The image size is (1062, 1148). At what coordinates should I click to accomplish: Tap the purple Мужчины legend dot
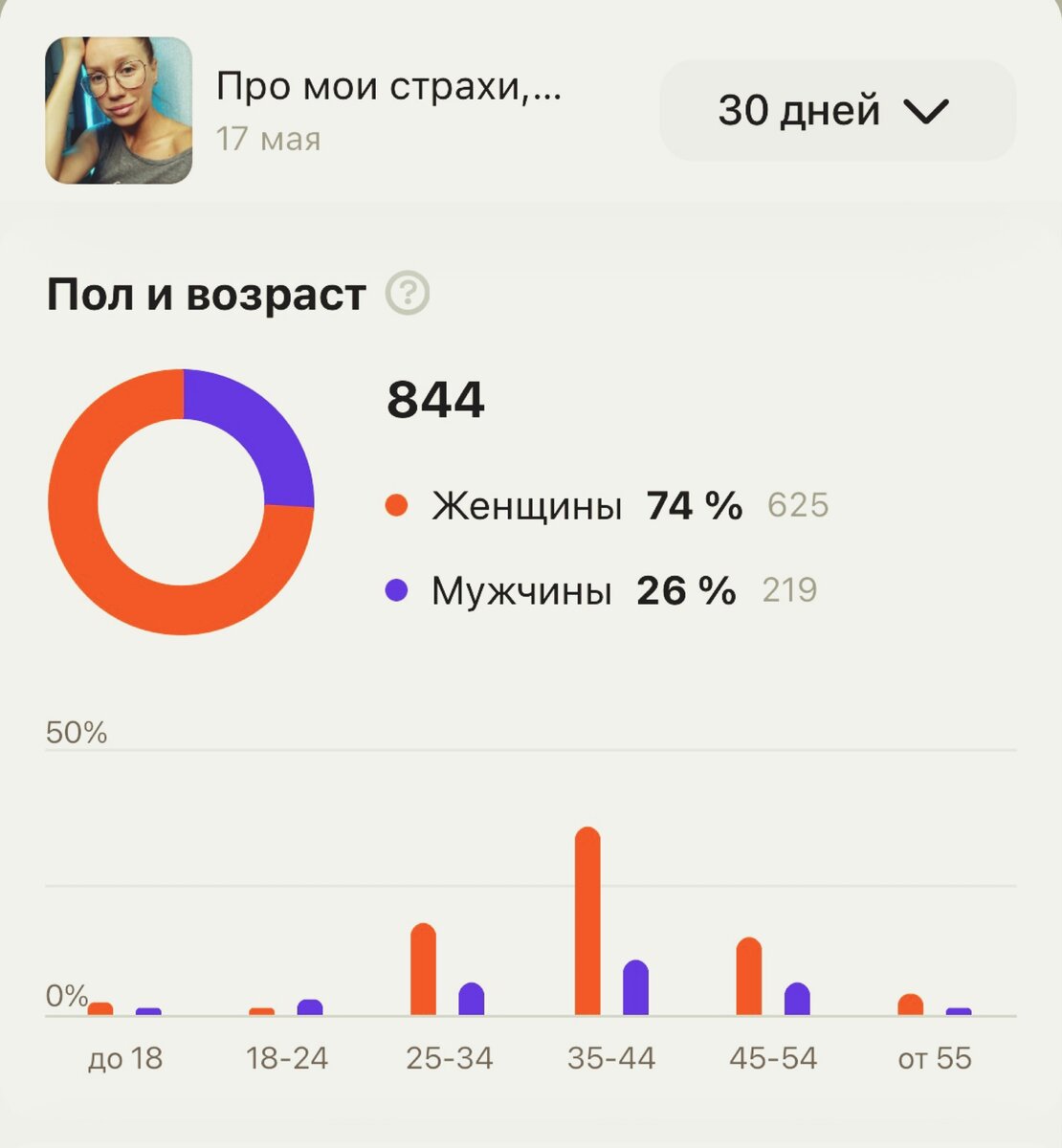tap(395, 589)
